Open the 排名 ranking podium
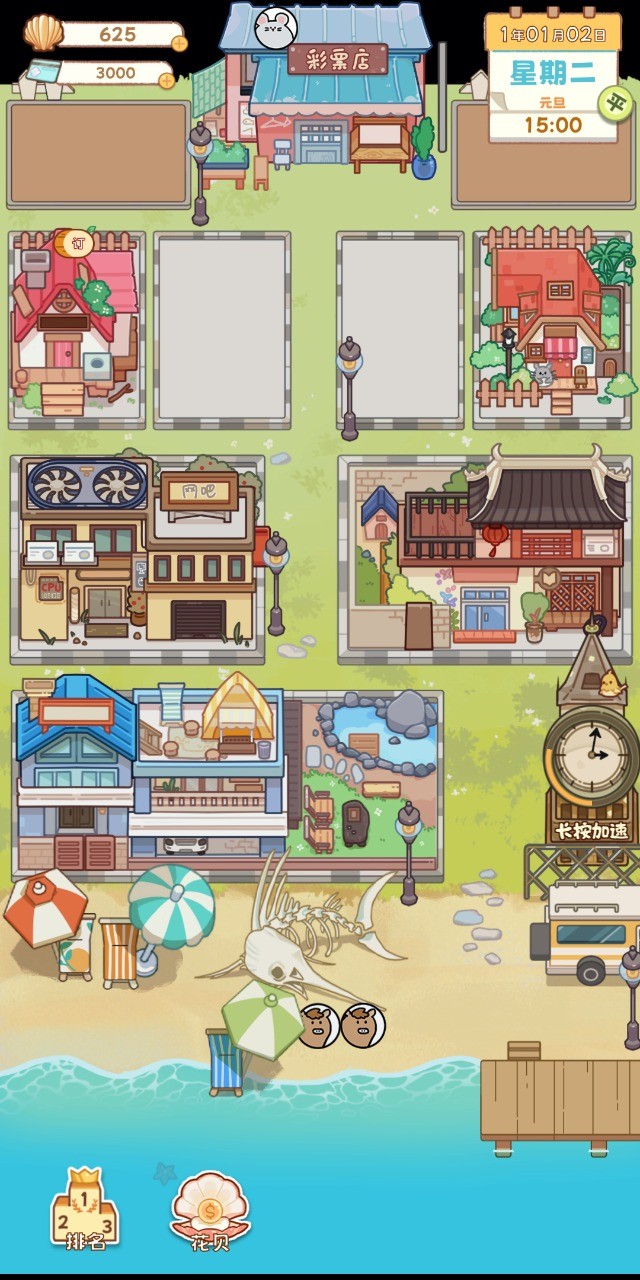This screenshot has height=1280, width=640. pos(85,1210)
